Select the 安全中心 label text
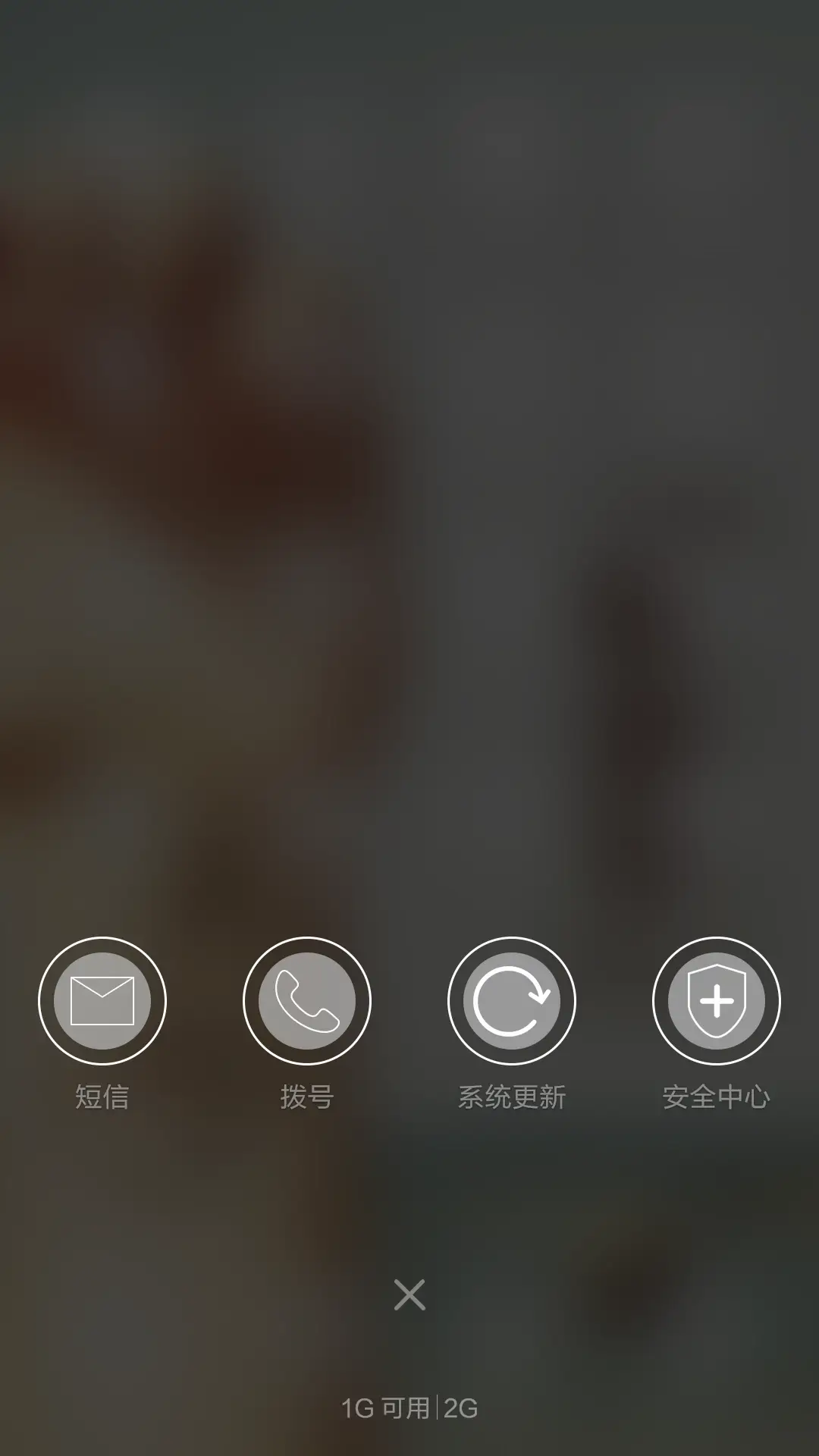Screen dimensions: 819x1456 (x=715, y=1095)
